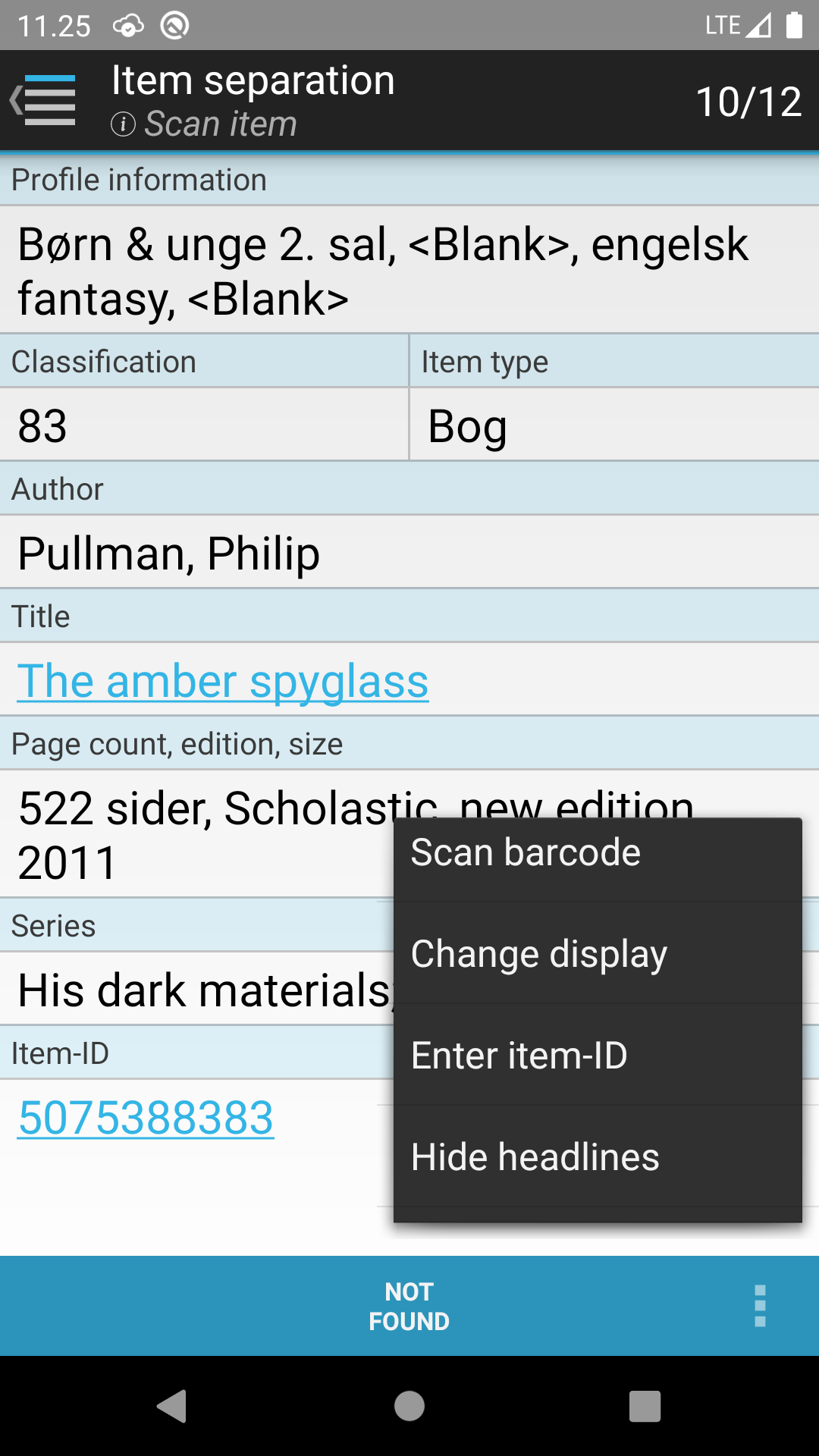This screenshot has width=819, height=1456.
Task: Open the navigation drawer menu
Action: pyautogui.click(x=45, y=100)
